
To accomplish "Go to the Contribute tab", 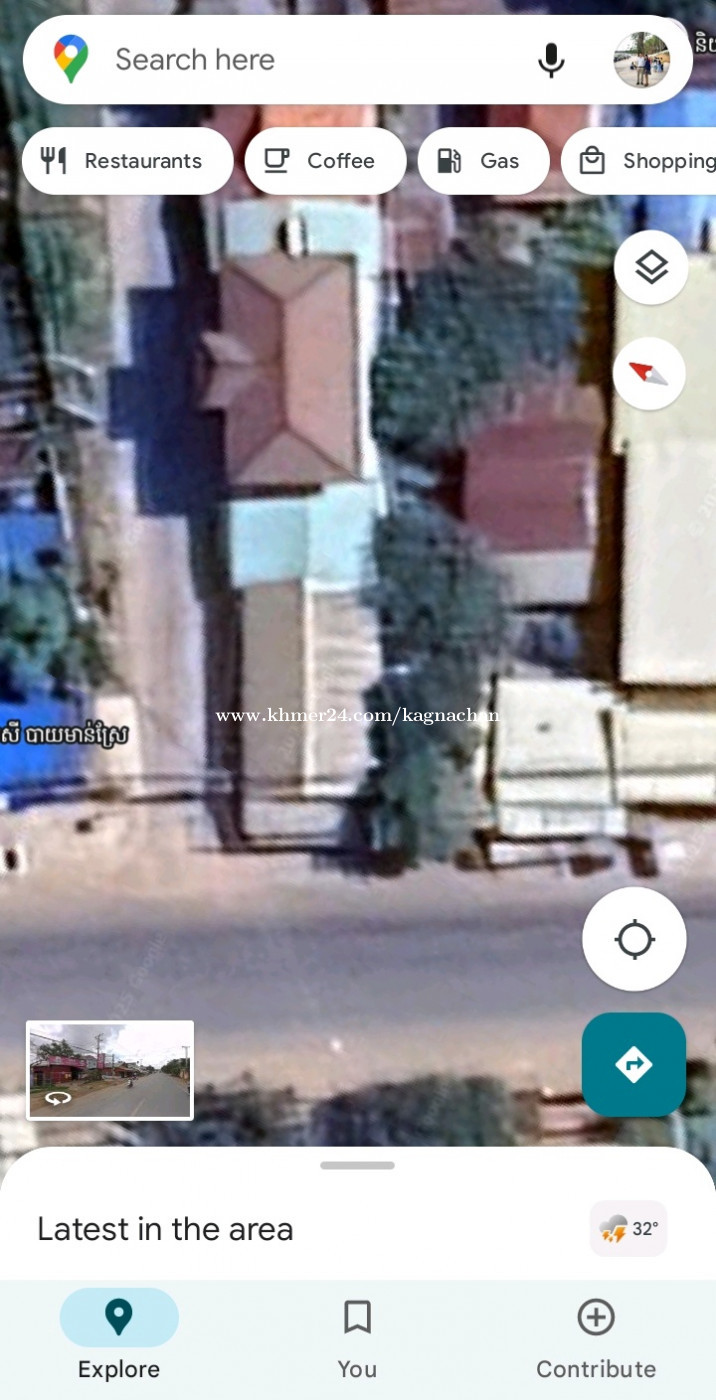I will pyautogui.click(x=596, y=1337).
